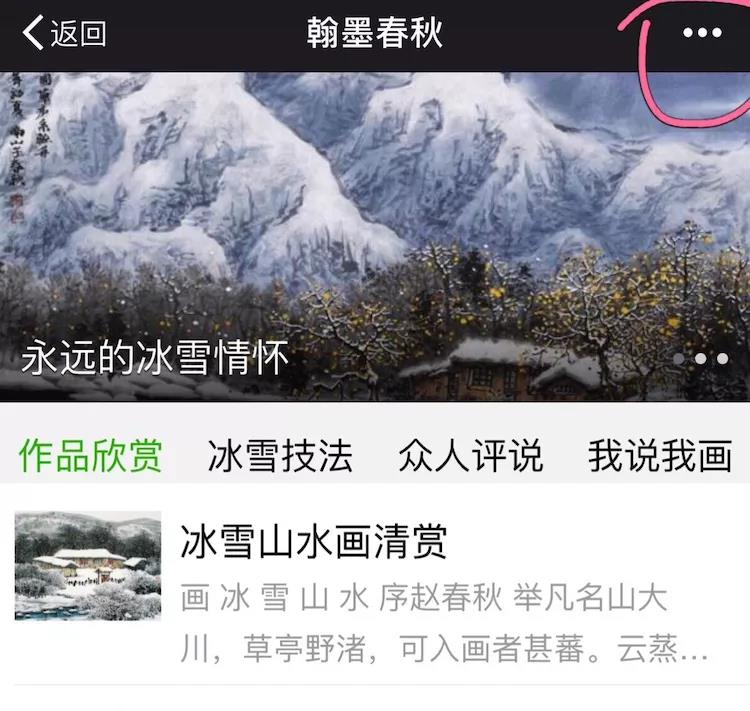View the 众人评说 tab
This screenshot has width=750, height=711.
(470, 456)
